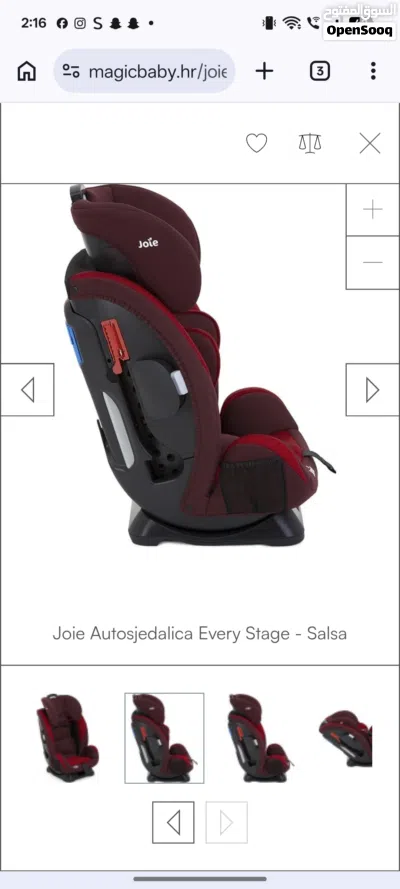Open a new browser tab
400x889 pixels.
pos(264,71)
